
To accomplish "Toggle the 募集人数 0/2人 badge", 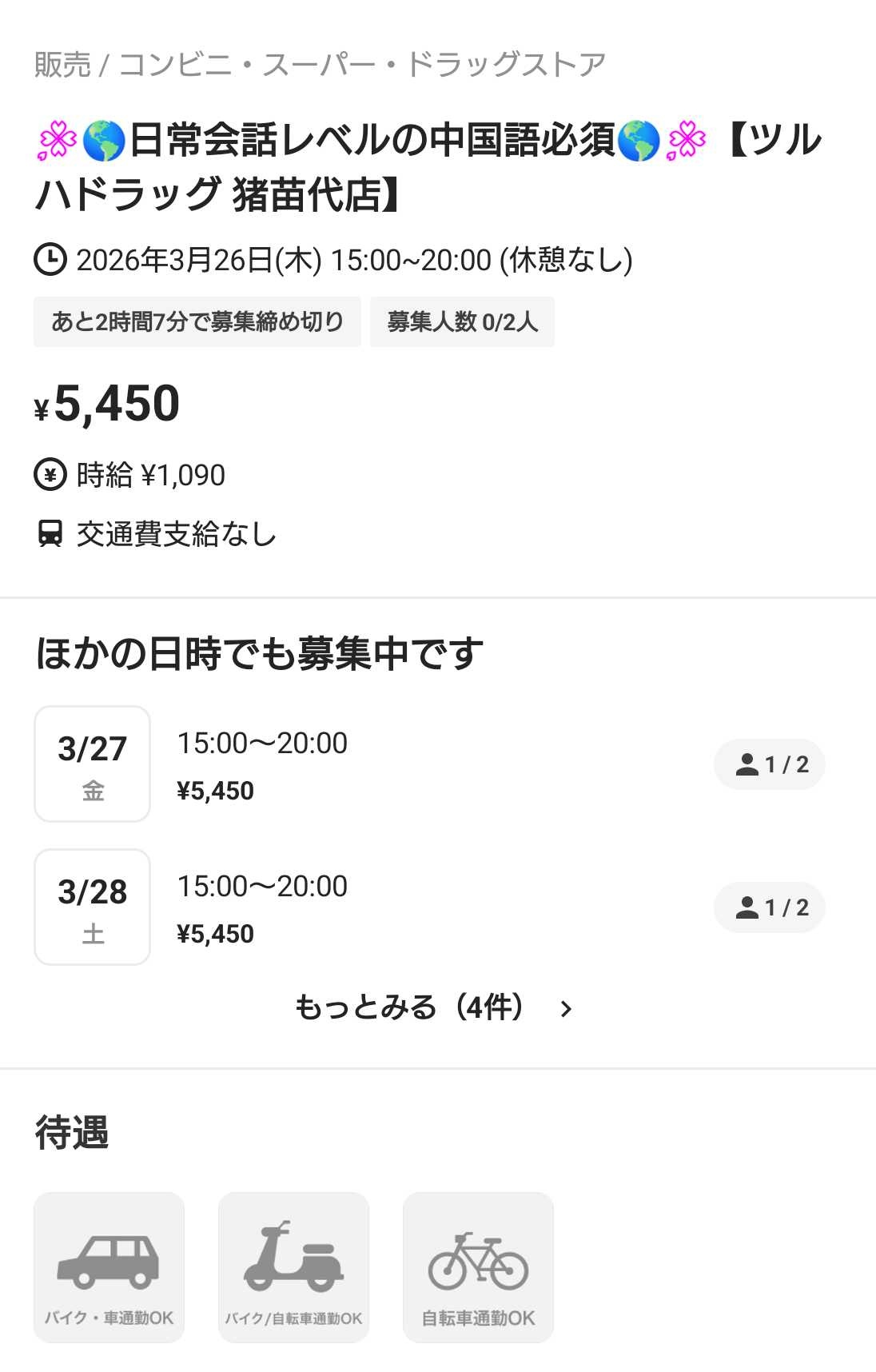I will click(x=463, y=322).
